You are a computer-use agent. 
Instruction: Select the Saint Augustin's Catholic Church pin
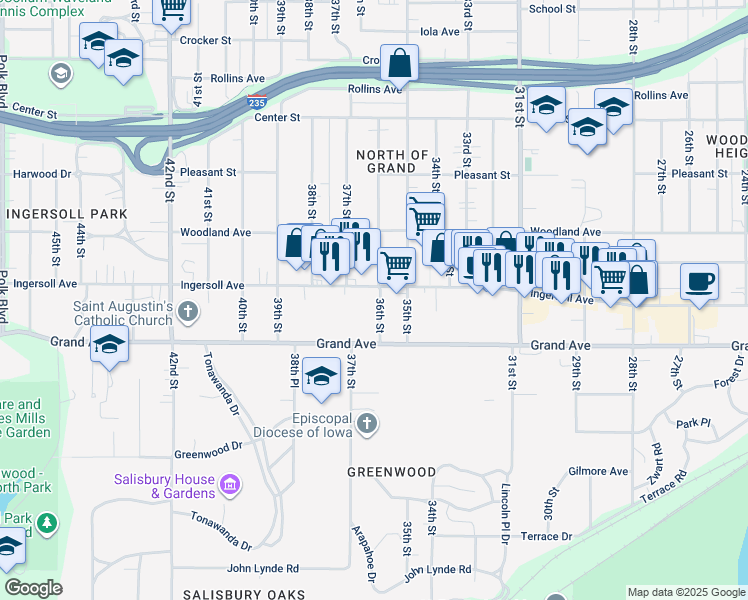(187, 313)
